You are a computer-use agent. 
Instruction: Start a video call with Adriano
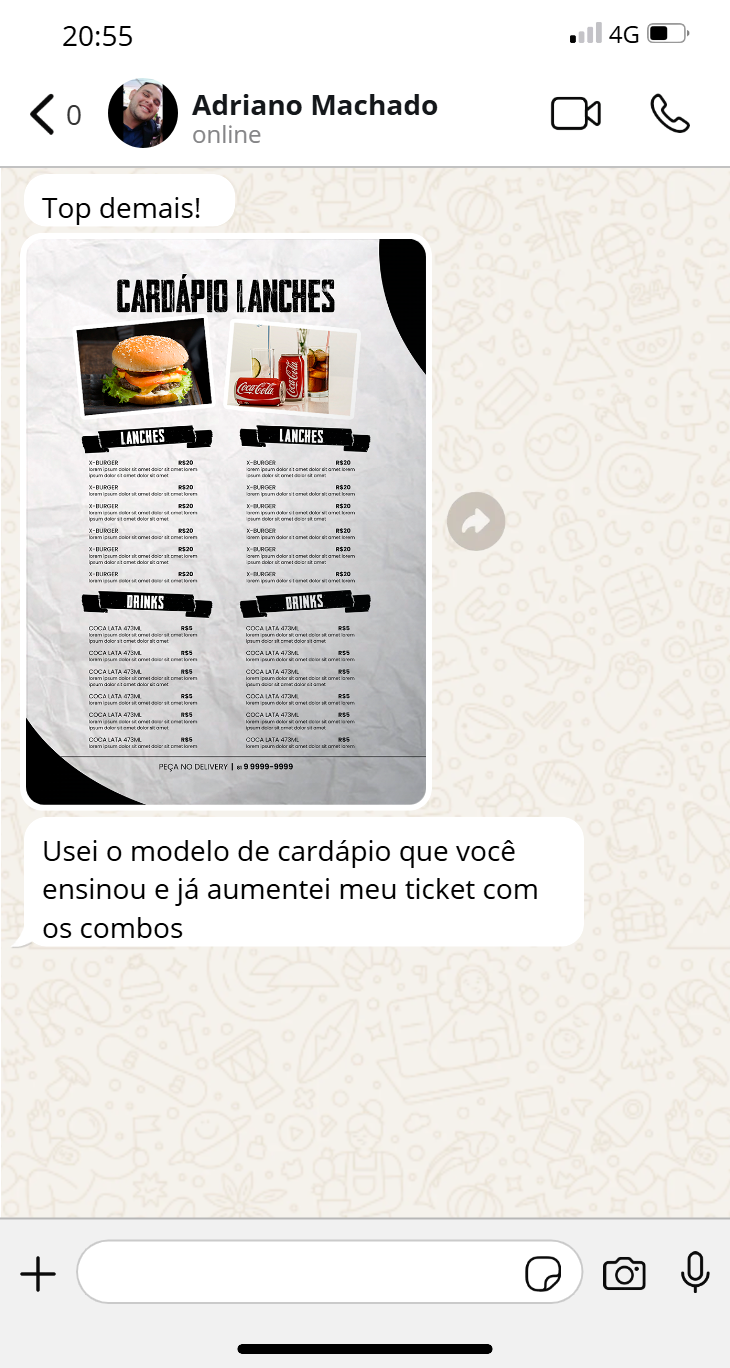tap(576, 114)
